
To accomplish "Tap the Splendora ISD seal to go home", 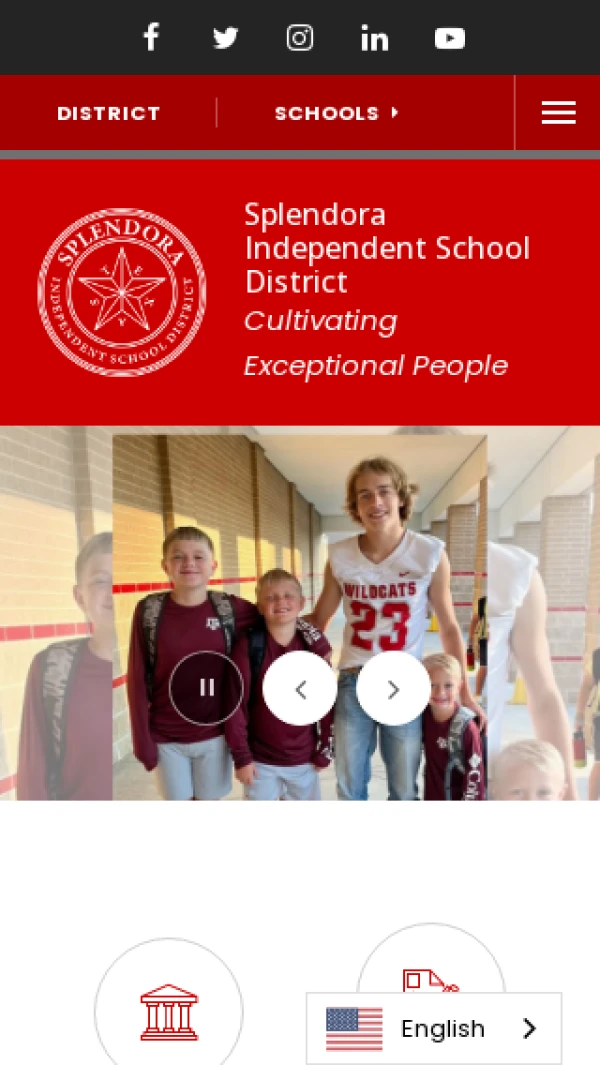I will point(122,292).
